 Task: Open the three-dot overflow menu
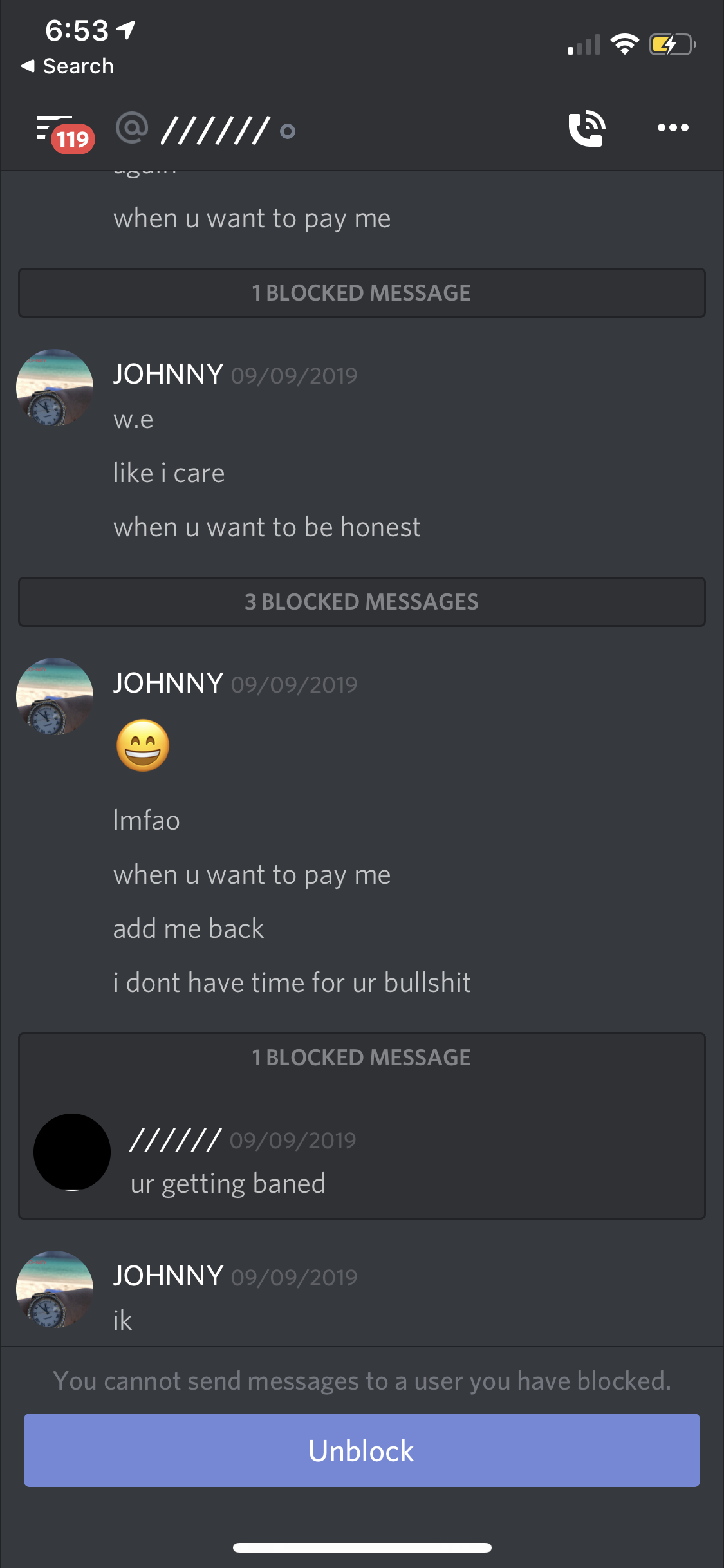(x=673, y=128)
